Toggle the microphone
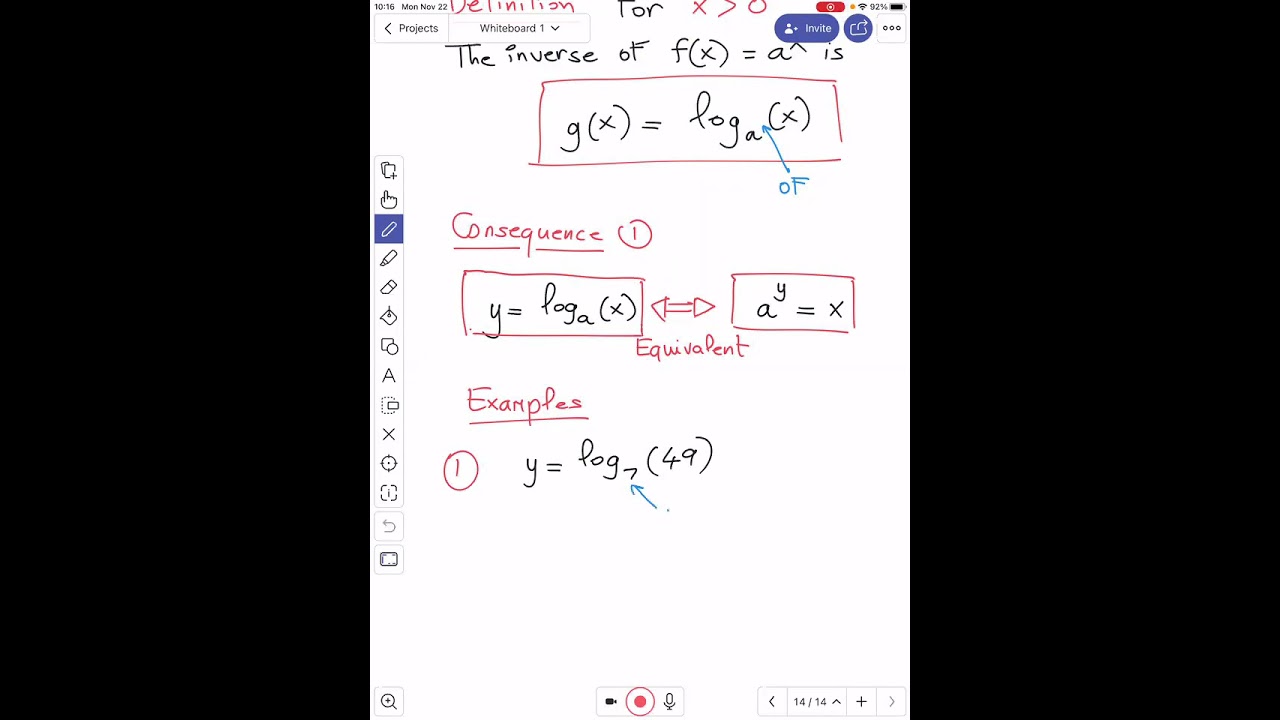Screen dimensions: 1280x720 click(669, 702)
